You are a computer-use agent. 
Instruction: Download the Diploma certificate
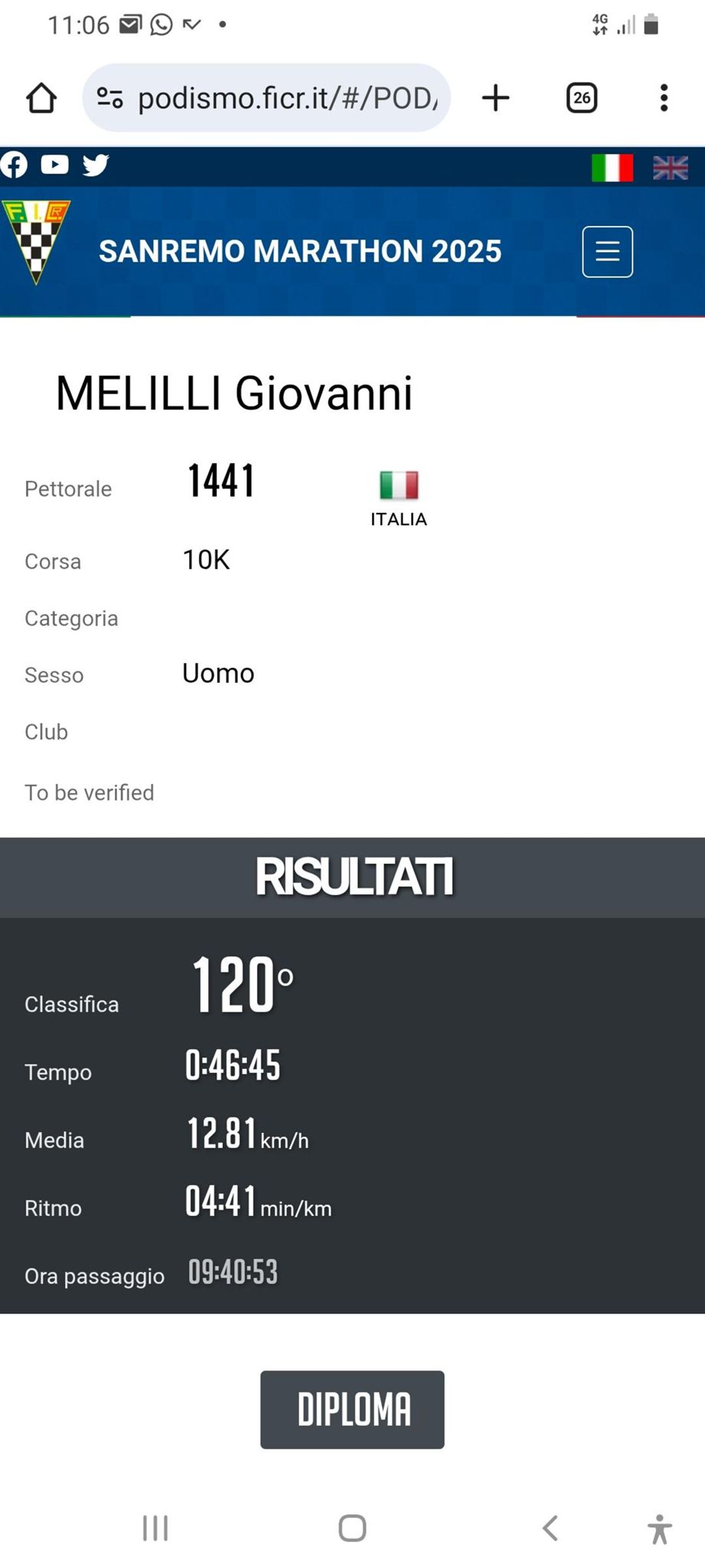pyautogui.click(x=352, y=1410)
